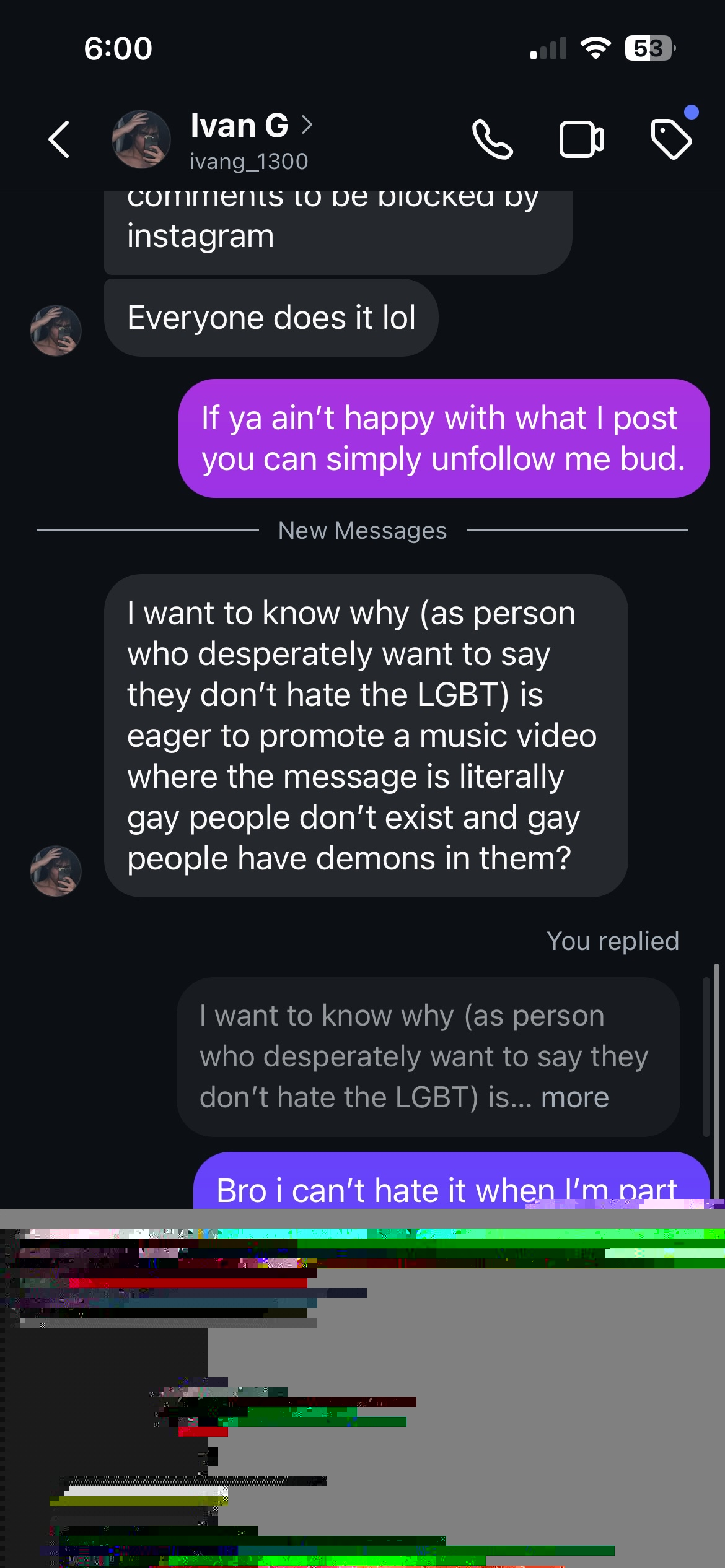Open the label tag icon
The width and height of the screenshot is (725, 1568).
pos(672,139)
